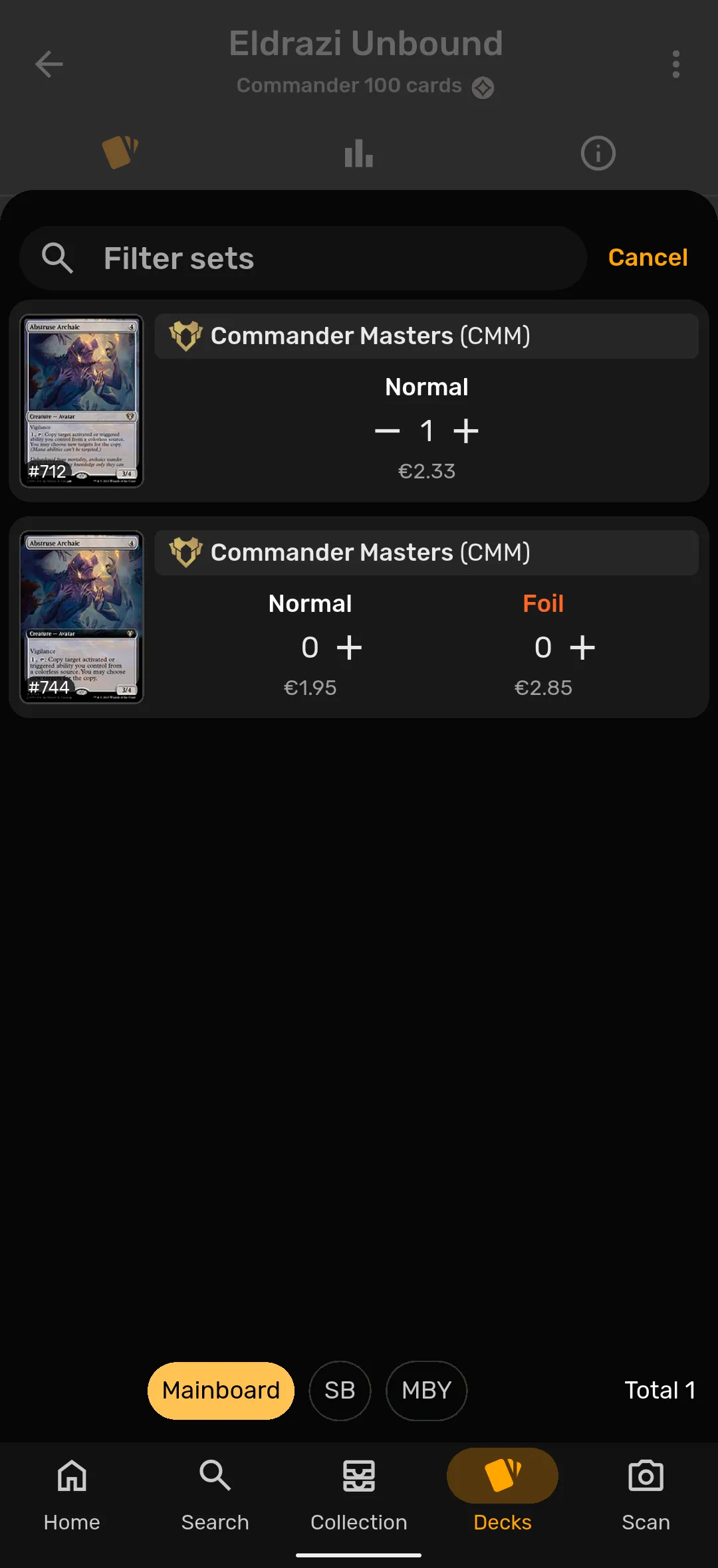Open the deck info panel
This screenshot has width=718, height=1568.
coord(597,153)
